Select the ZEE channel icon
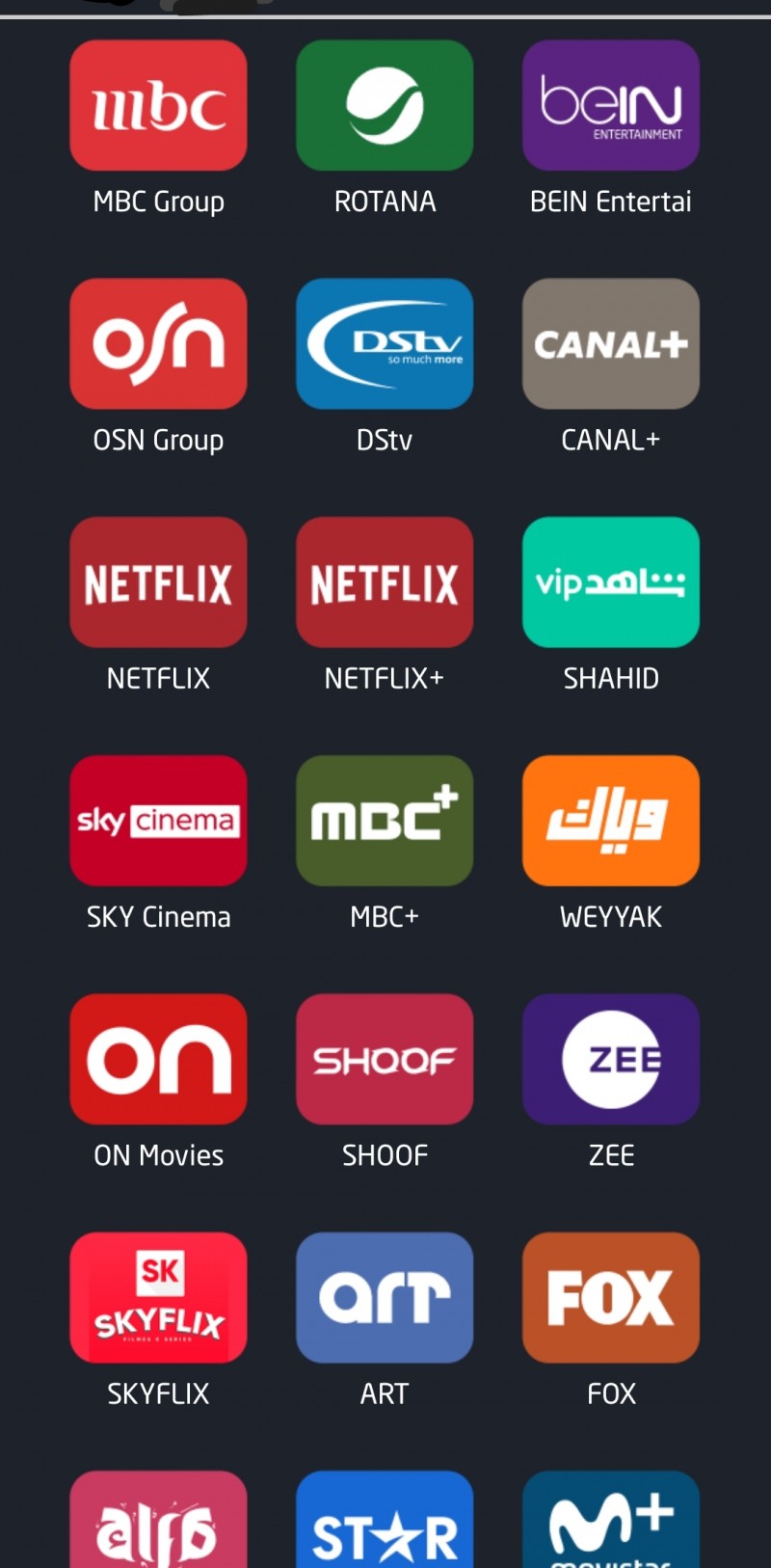Viewport: 771px width, 1568px height. pos(611,1059)
